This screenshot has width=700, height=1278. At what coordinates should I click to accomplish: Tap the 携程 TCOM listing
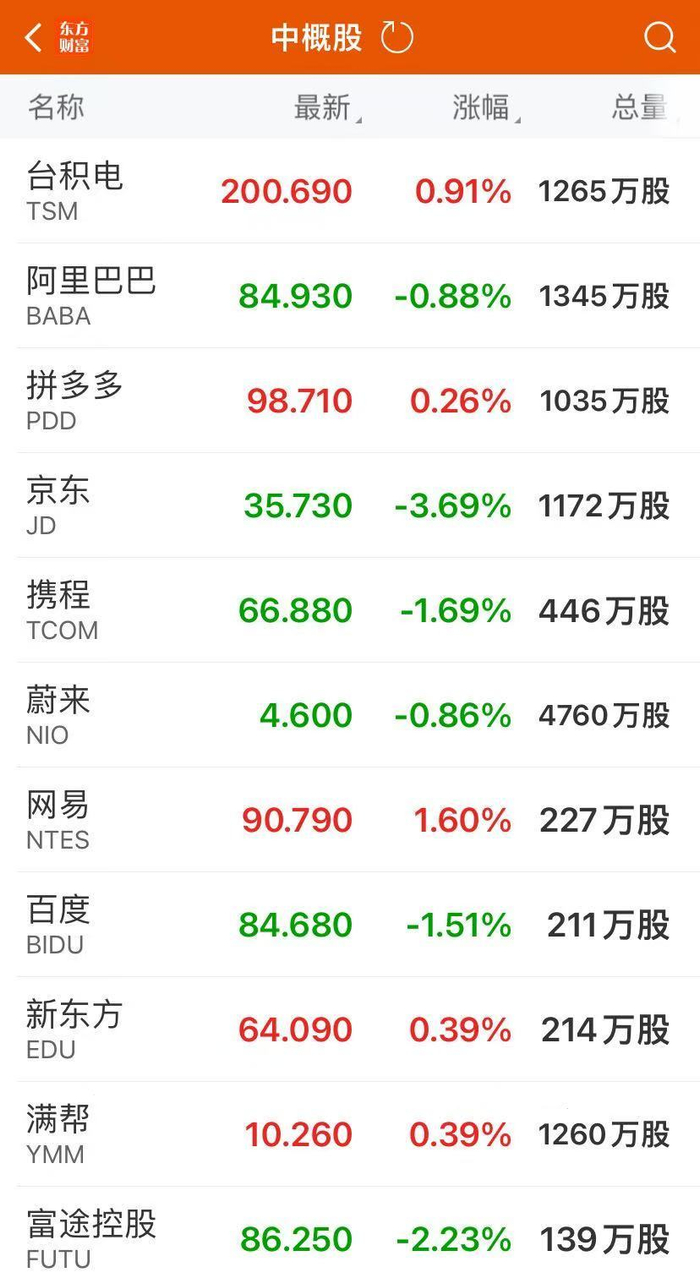(350, 610)
